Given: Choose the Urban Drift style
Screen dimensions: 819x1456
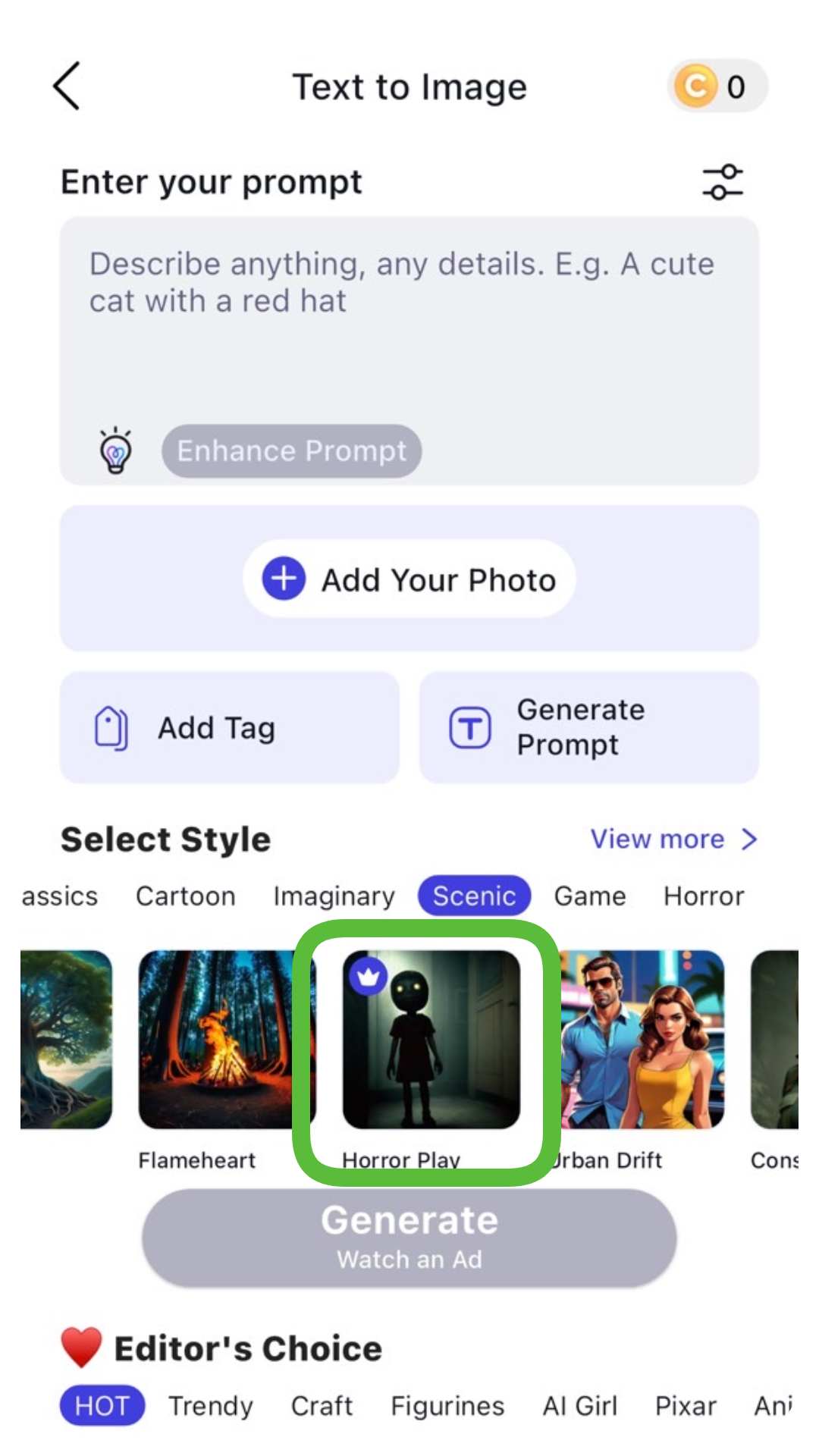Looking at the screenshot, I should [x=643, y=1040].
